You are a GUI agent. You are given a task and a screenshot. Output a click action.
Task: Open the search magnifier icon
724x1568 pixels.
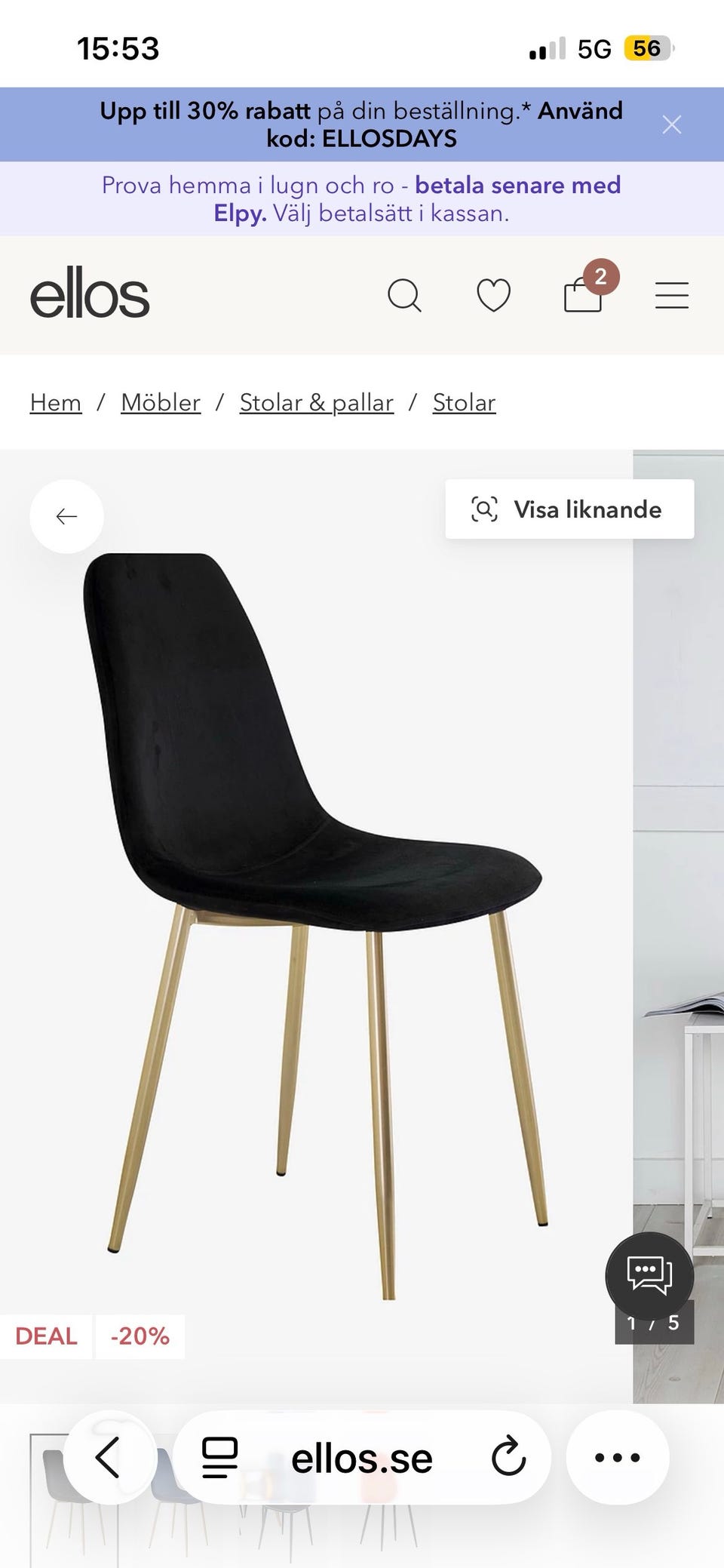(x=406, y=295)
